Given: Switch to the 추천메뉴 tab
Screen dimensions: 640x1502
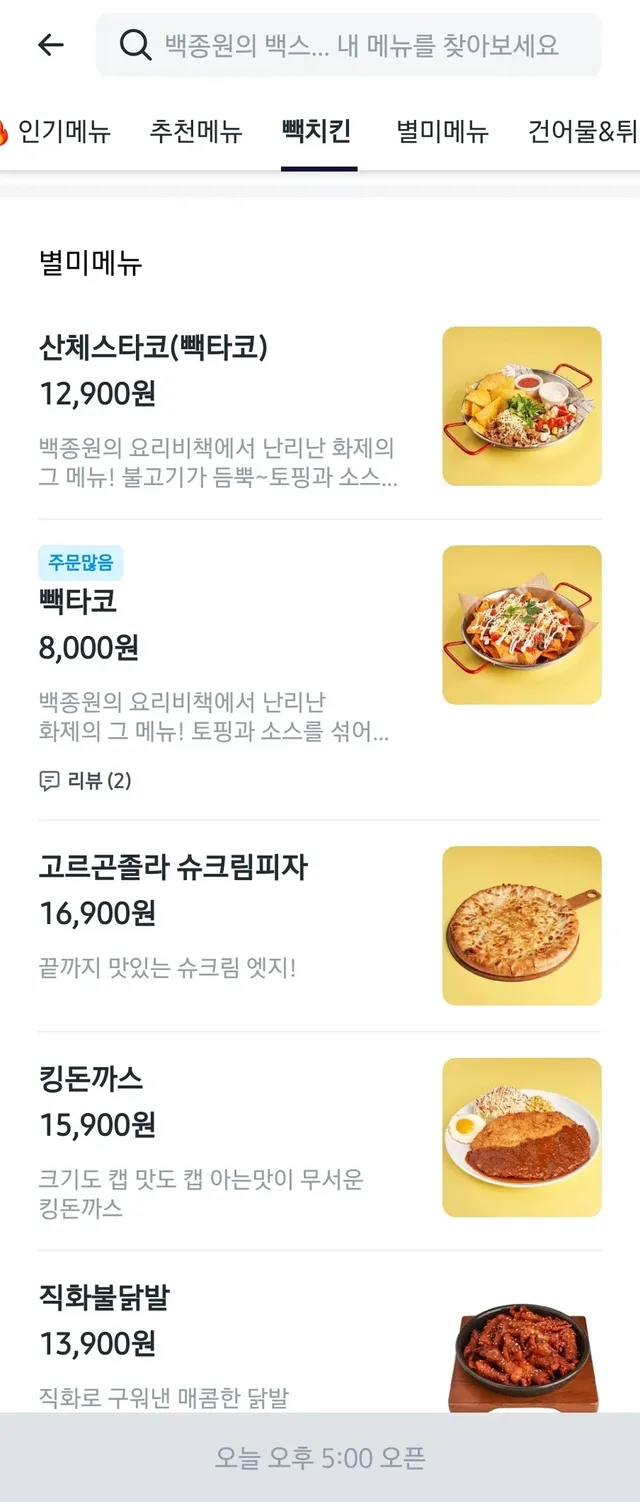Looking at the screenshot, I should click(x=196, y=132).
